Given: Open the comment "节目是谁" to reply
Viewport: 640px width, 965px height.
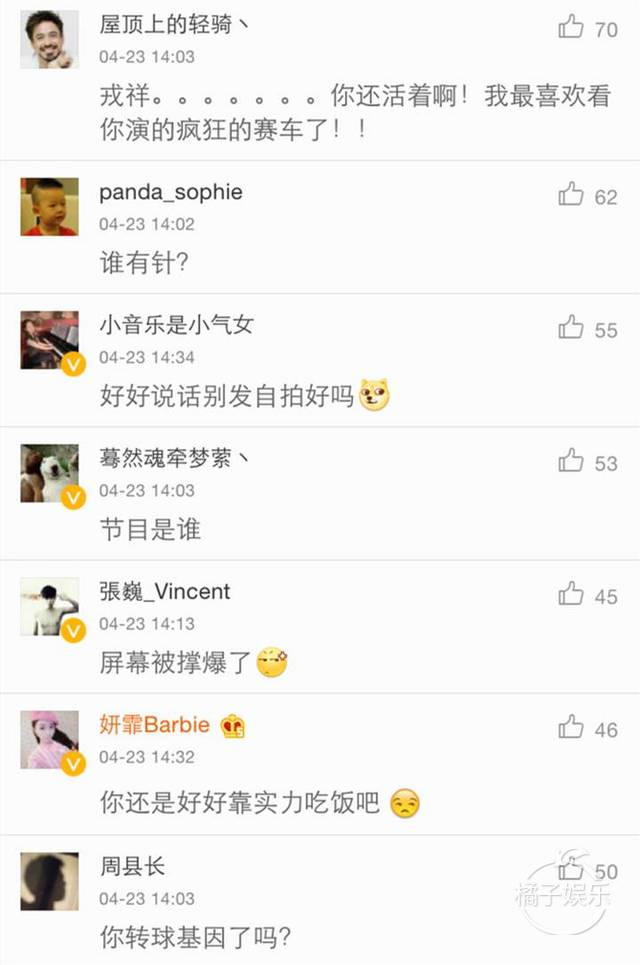Looking at the screenshot, I should coord(150,529).
